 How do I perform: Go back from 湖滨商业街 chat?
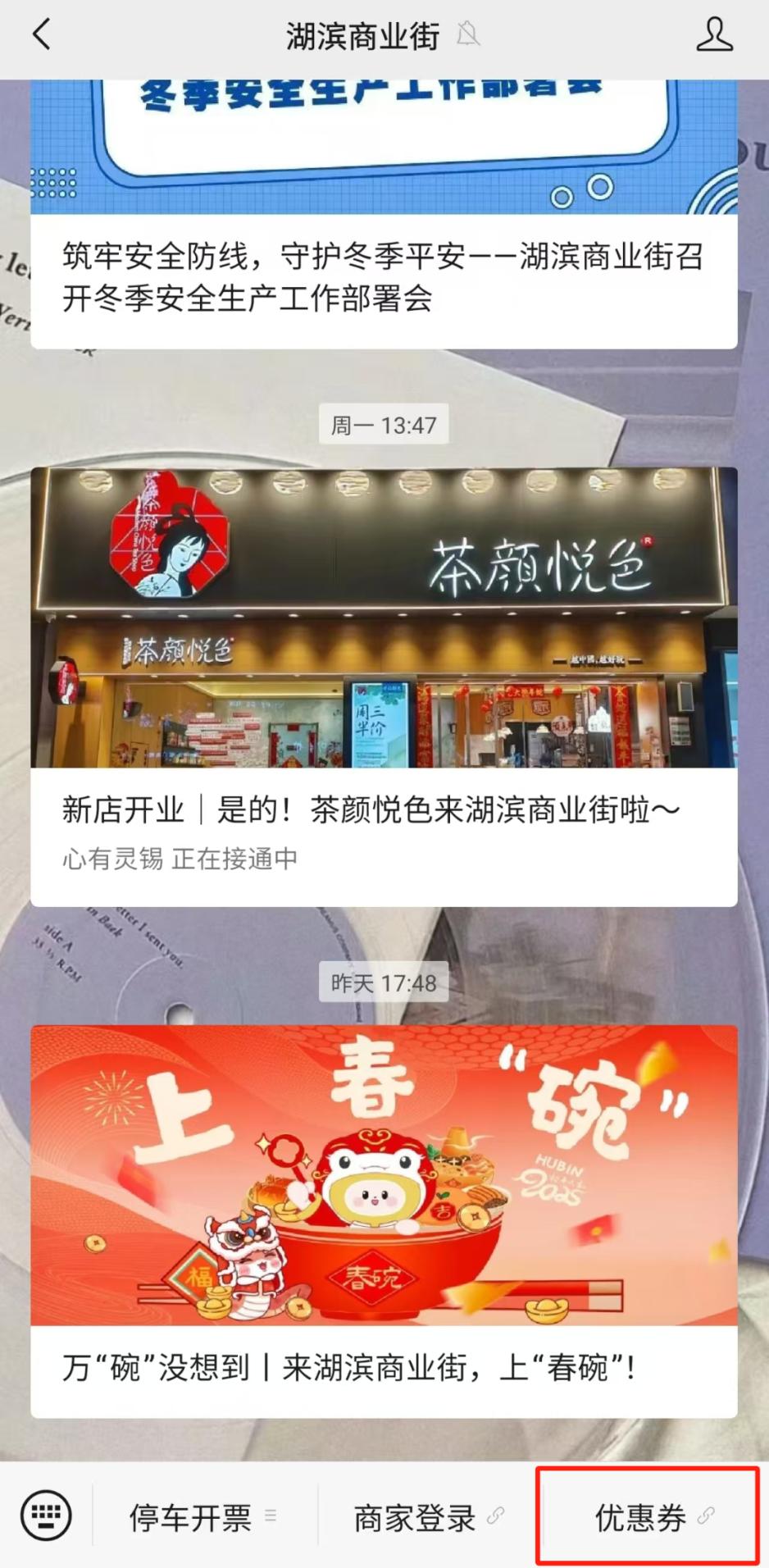coord(41,35)
